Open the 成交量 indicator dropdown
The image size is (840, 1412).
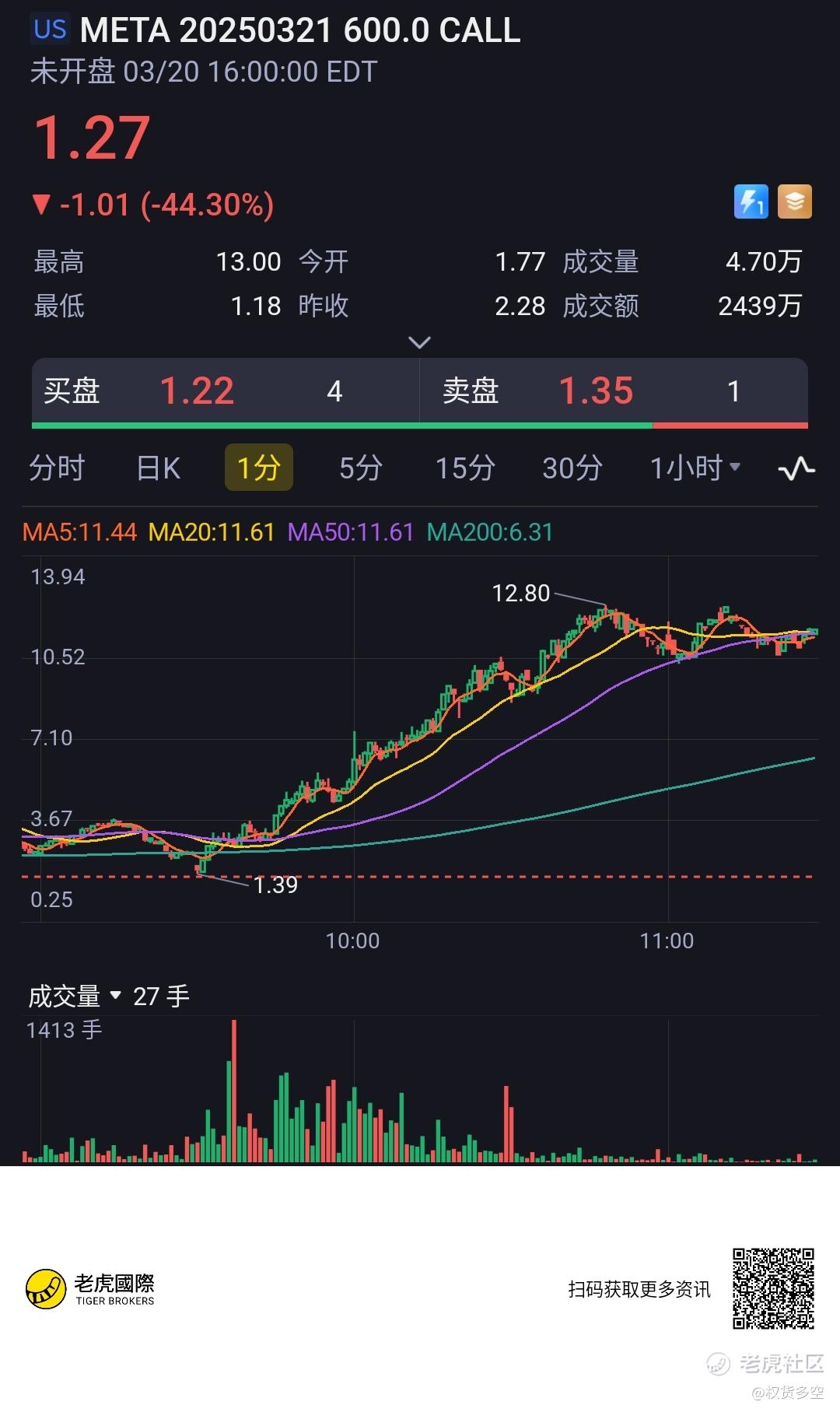75,996
